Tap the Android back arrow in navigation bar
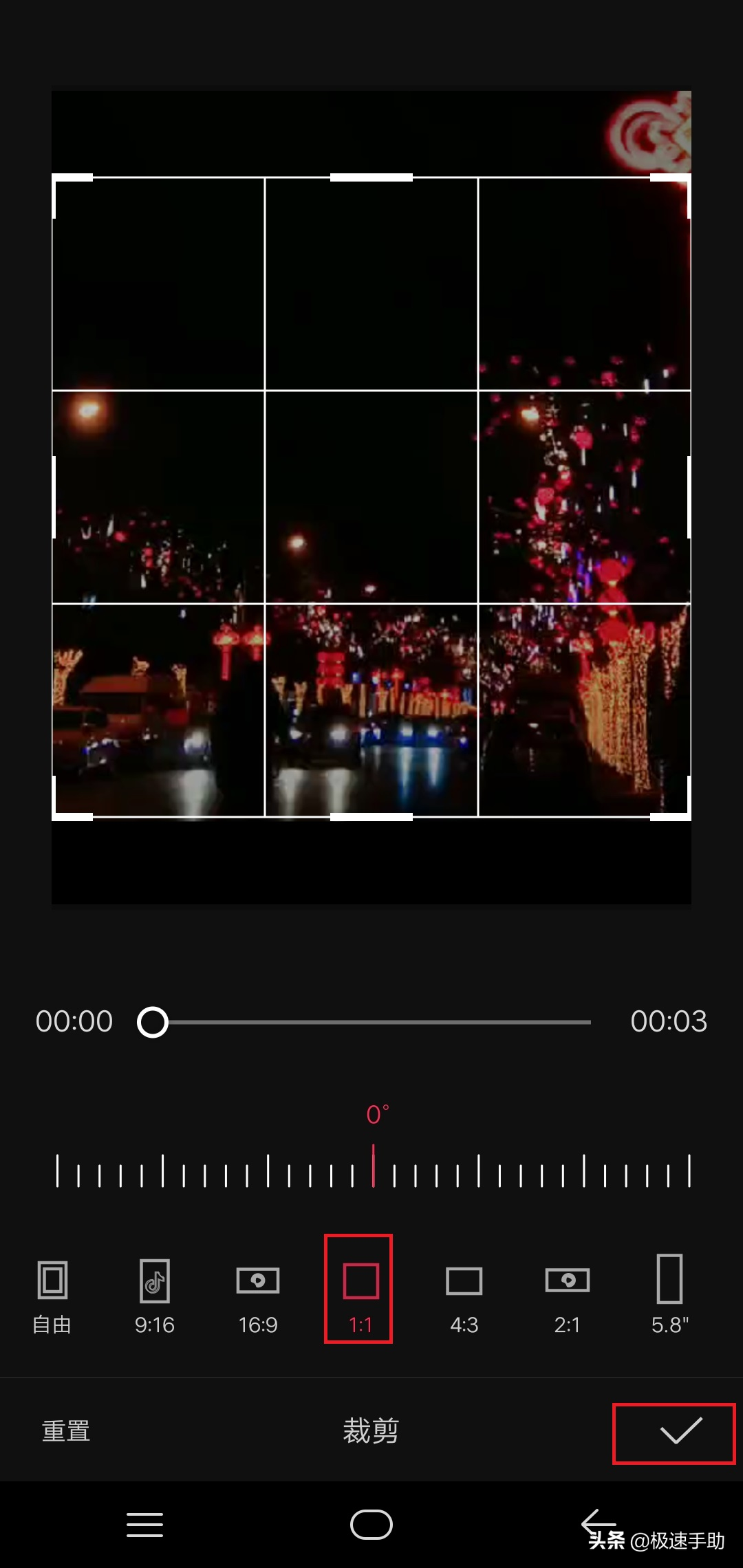Image resolution: width=743 pixels, height=1568 pixels. [597, 1525]
